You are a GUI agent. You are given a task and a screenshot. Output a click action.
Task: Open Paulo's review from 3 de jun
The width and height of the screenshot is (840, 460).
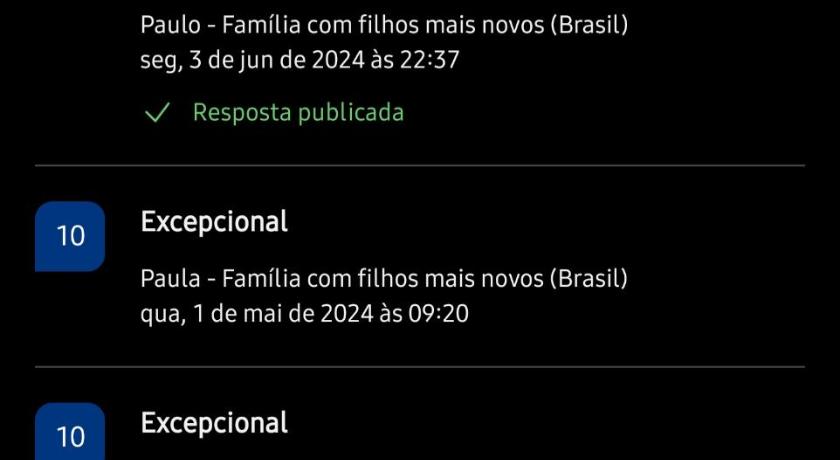[x=420, y=82]
